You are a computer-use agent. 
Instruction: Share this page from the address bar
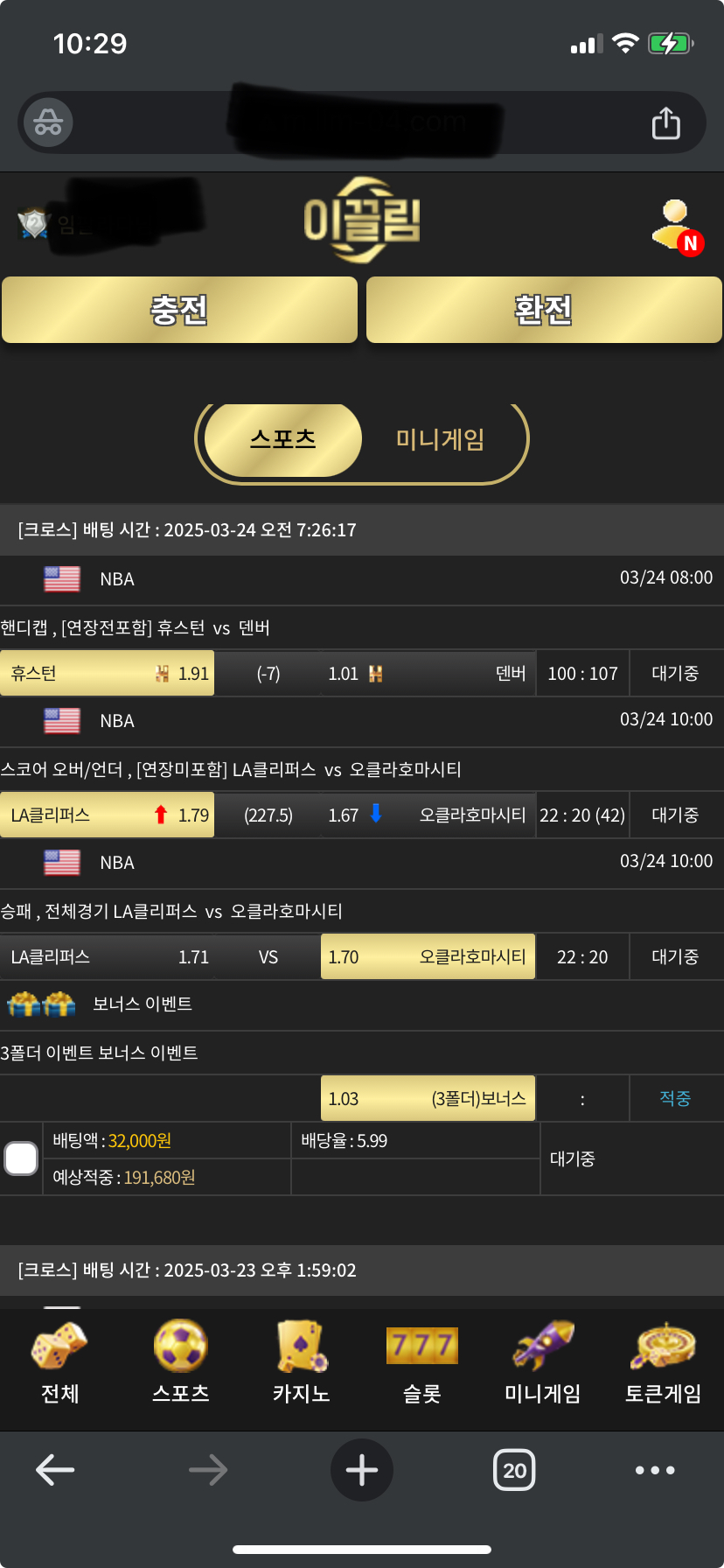click(665, 123)
